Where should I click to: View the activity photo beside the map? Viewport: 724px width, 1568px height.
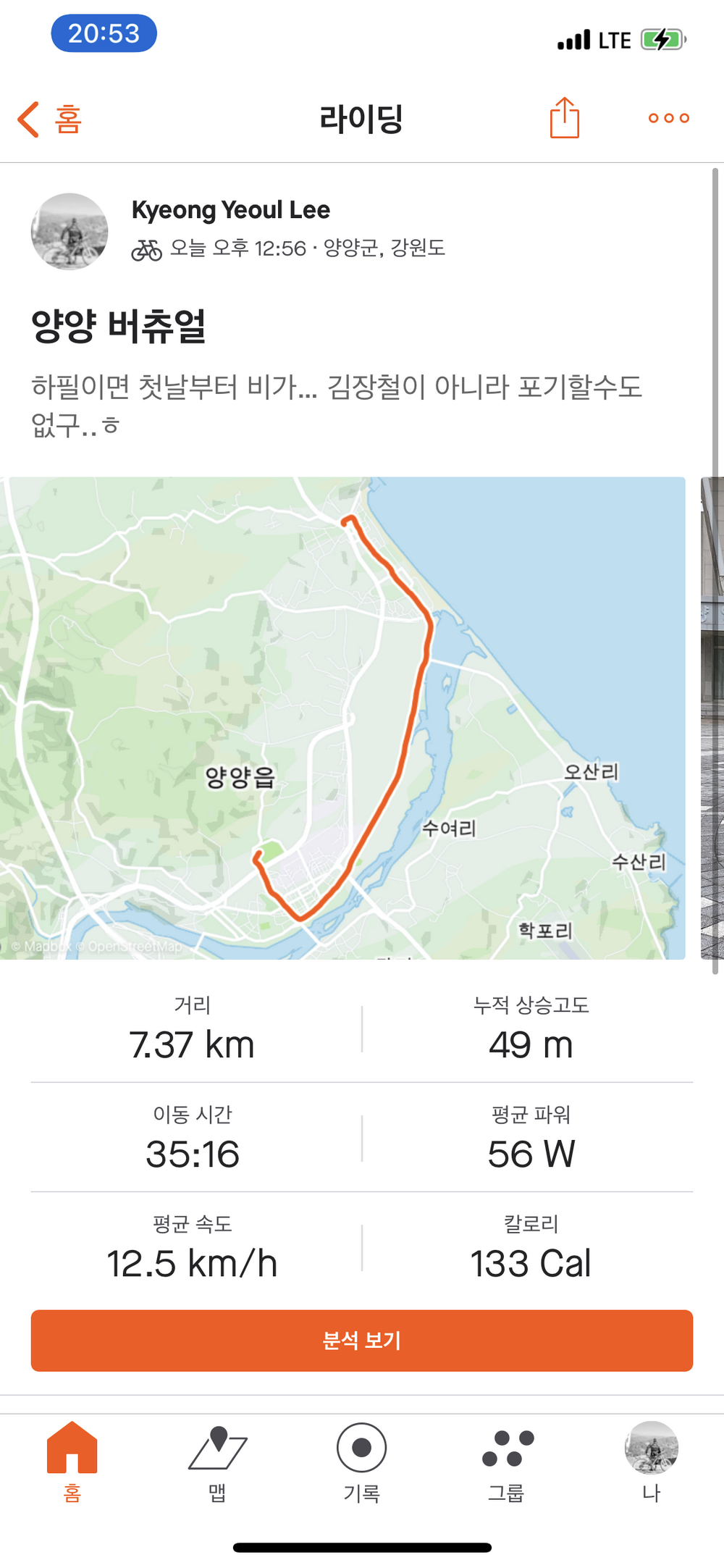coord(712,717)
